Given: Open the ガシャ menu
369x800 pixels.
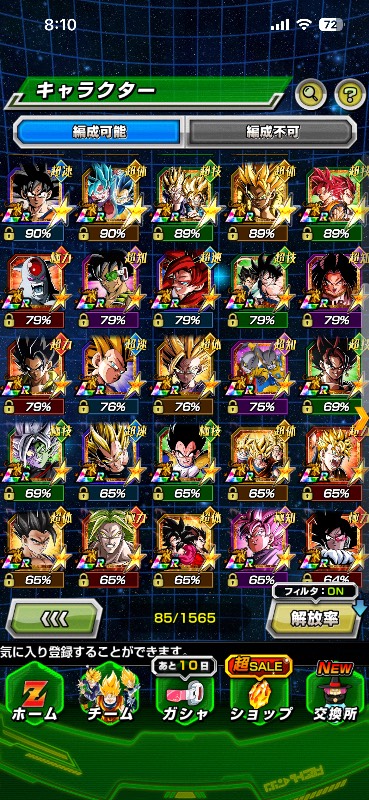Looking at the screenshot, I should (x=185, y=697).
